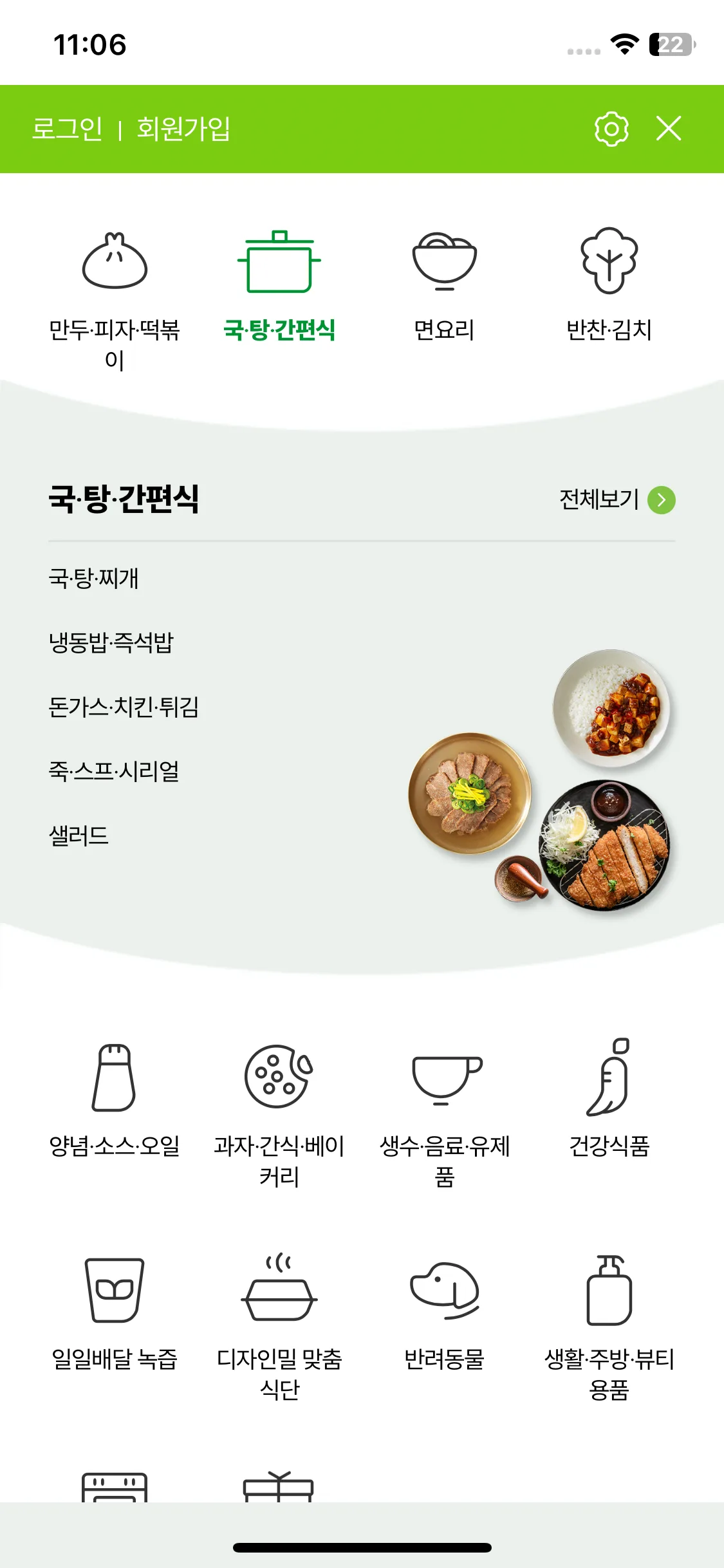The width and height of the screenshot is (724, 1568).
Task: Tap 전체보기 to view all
Action: pyautogui.click(x=617, y=499)
